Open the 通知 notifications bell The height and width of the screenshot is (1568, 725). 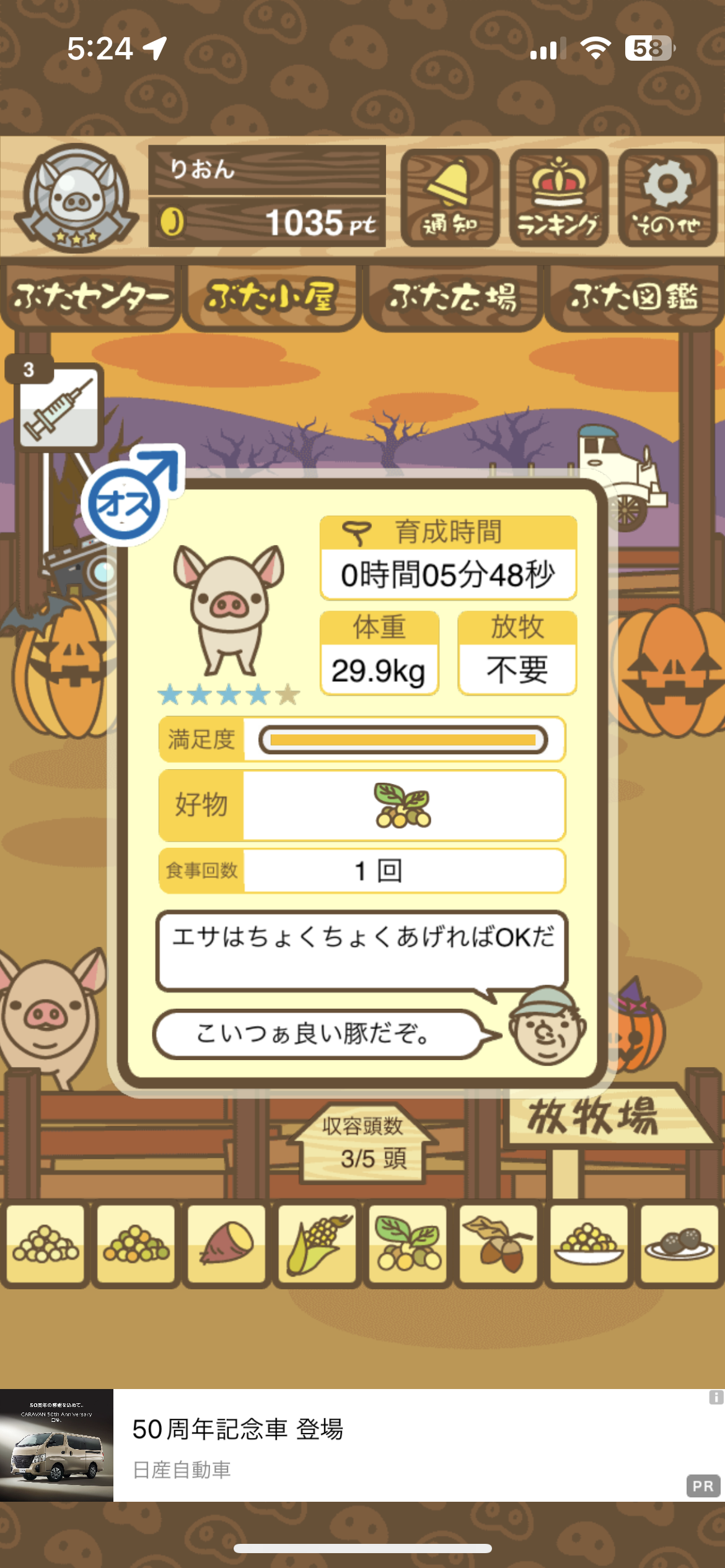click(450, 198)
